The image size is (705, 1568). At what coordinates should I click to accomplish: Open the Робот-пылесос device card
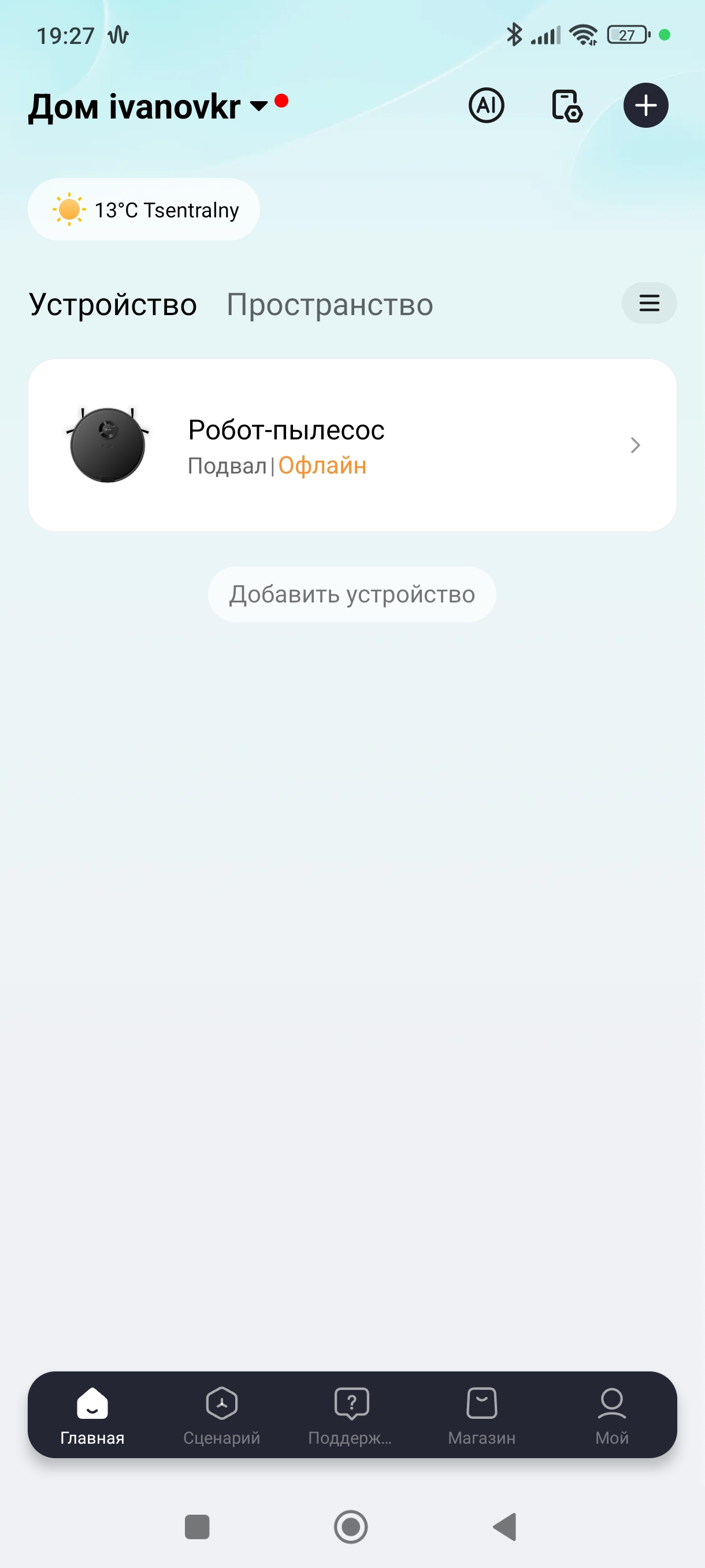click(x=352, y=446)
